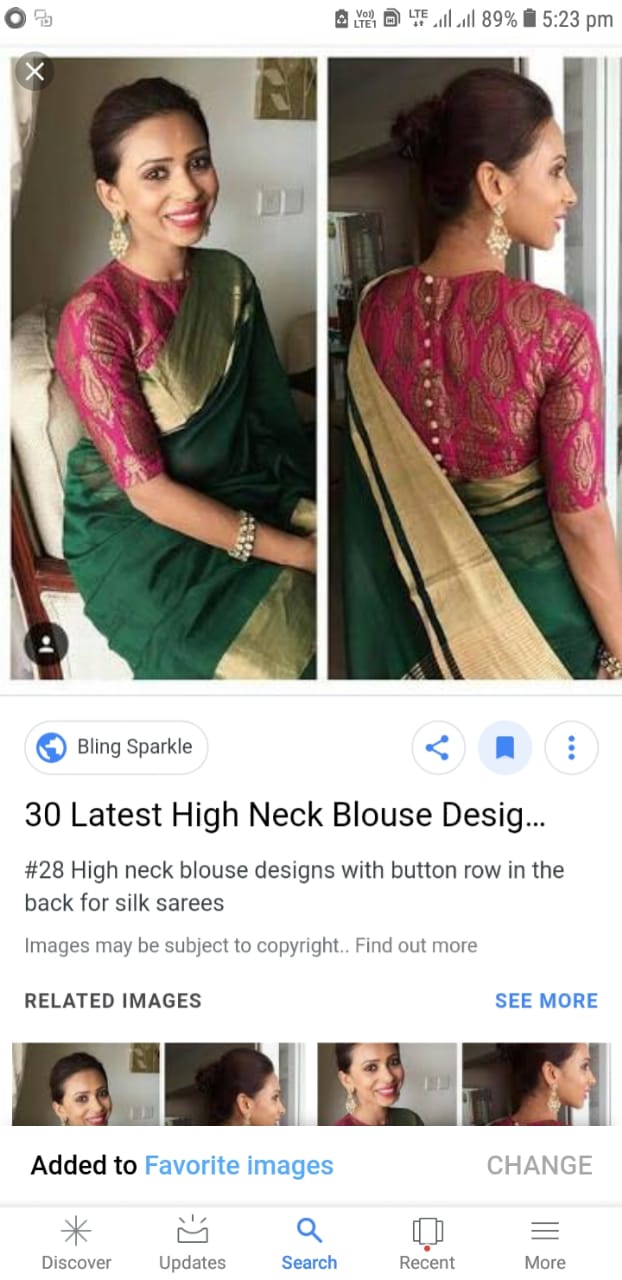Tap the image account badge icon
Screen dimensions: 622x1280
pos(46,644)
